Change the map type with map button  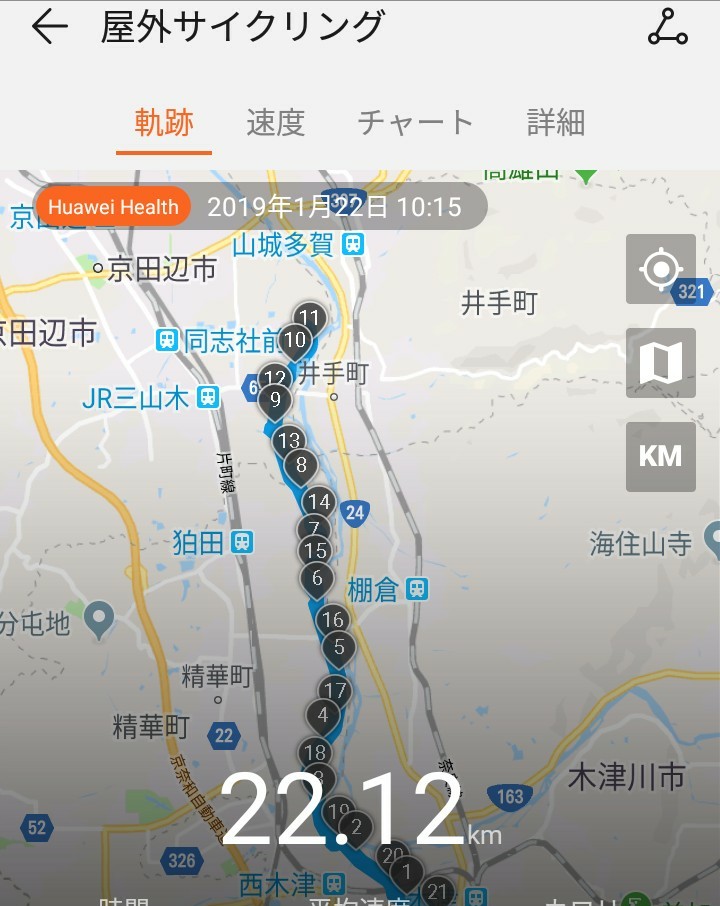(x=660, y=363)
